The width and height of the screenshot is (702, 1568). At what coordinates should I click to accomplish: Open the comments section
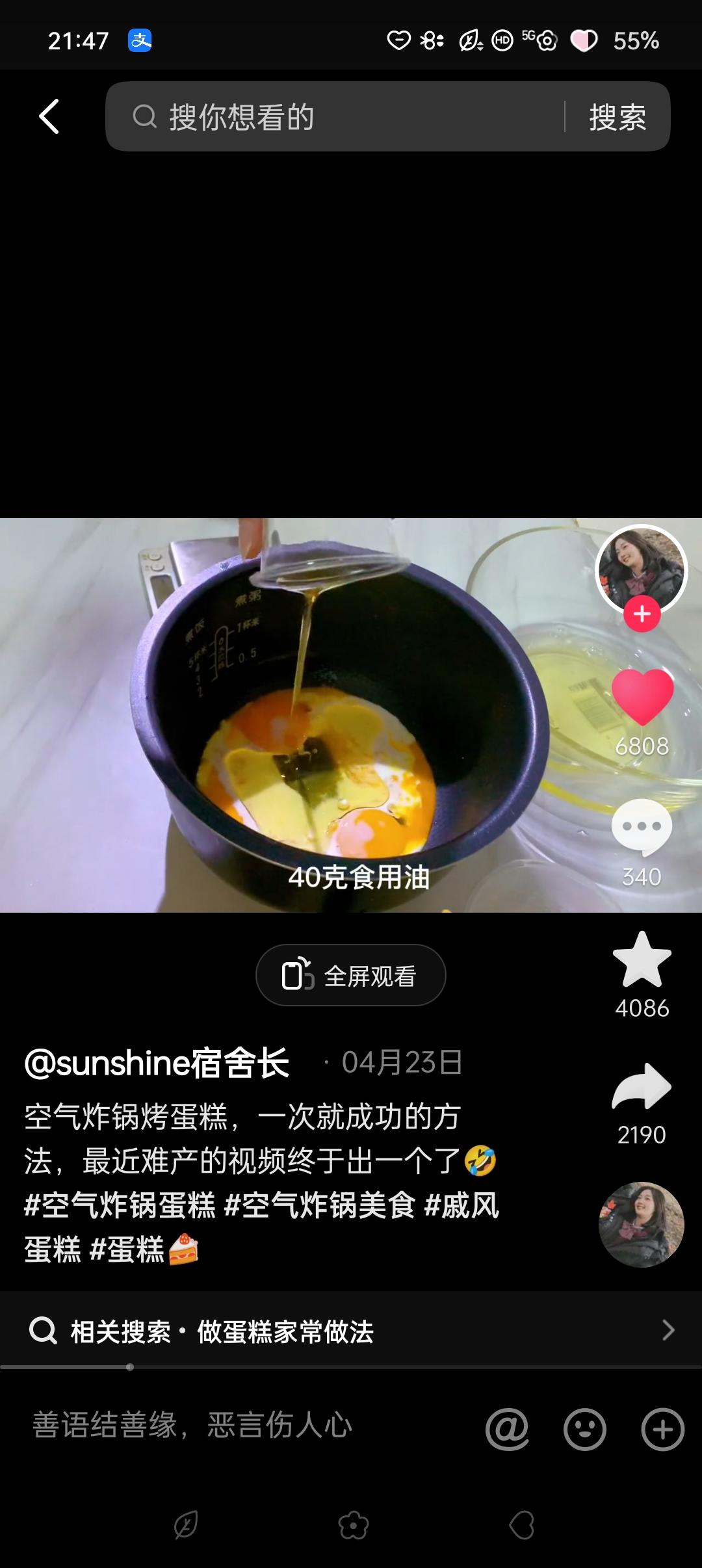tap(642, 826)
